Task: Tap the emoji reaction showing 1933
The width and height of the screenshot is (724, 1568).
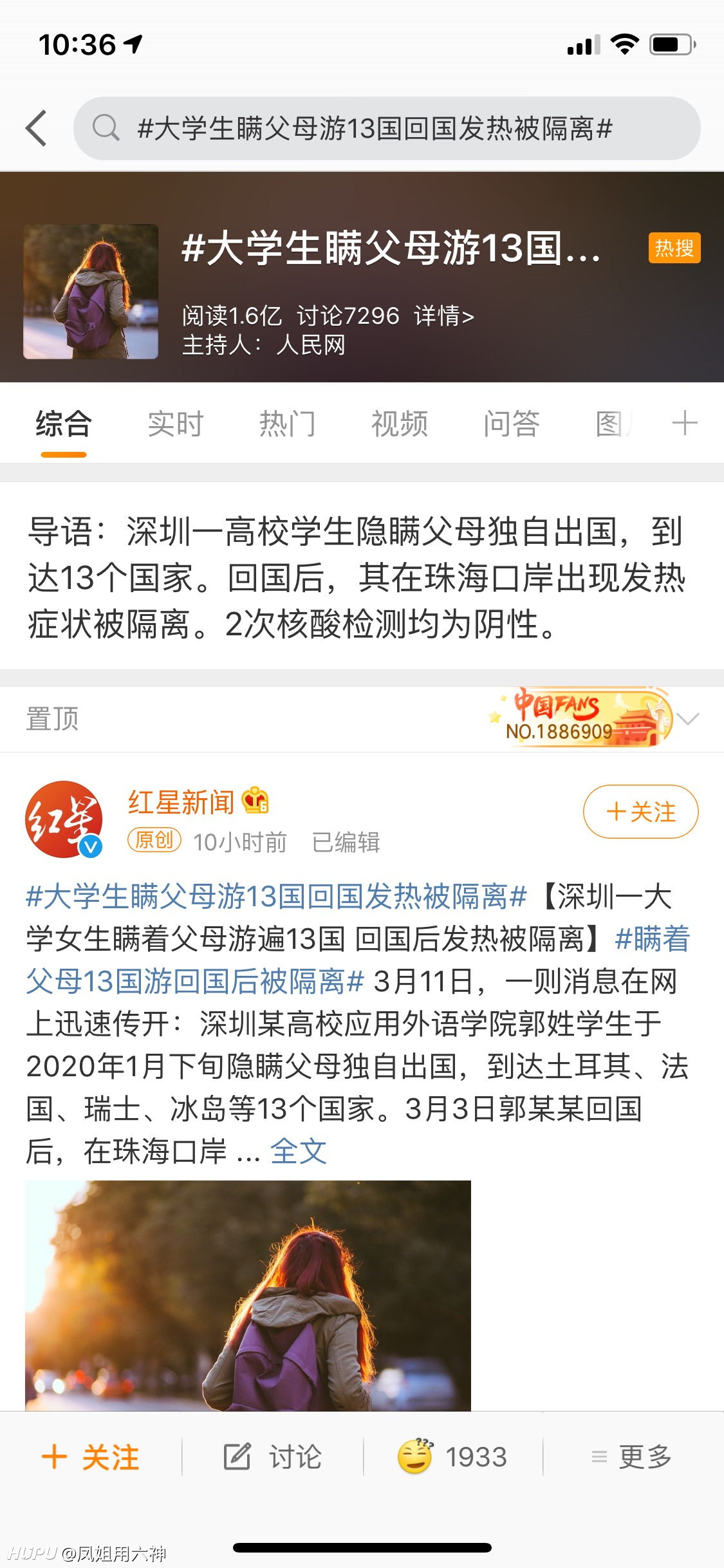Action: click(452, 1457)
